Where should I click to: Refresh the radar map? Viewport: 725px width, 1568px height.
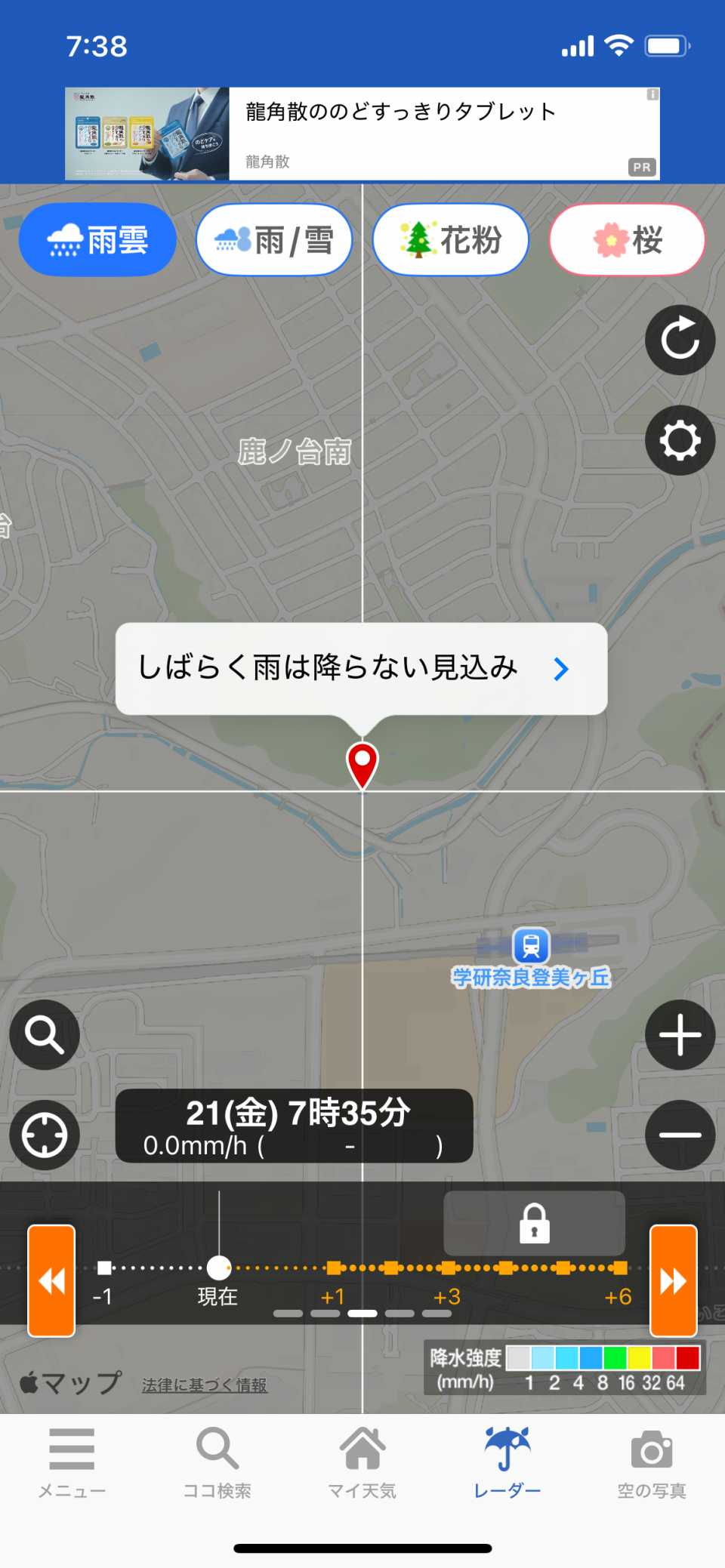[680, 340]
